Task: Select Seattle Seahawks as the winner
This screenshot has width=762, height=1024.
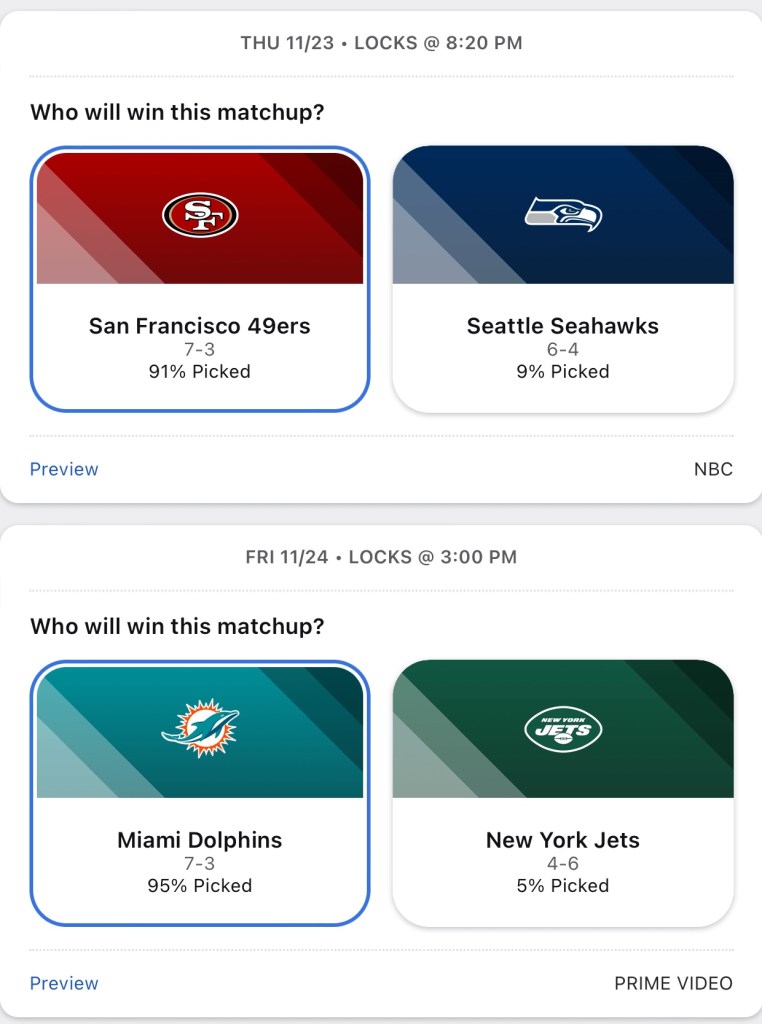Action: click(x=563, y=279)
